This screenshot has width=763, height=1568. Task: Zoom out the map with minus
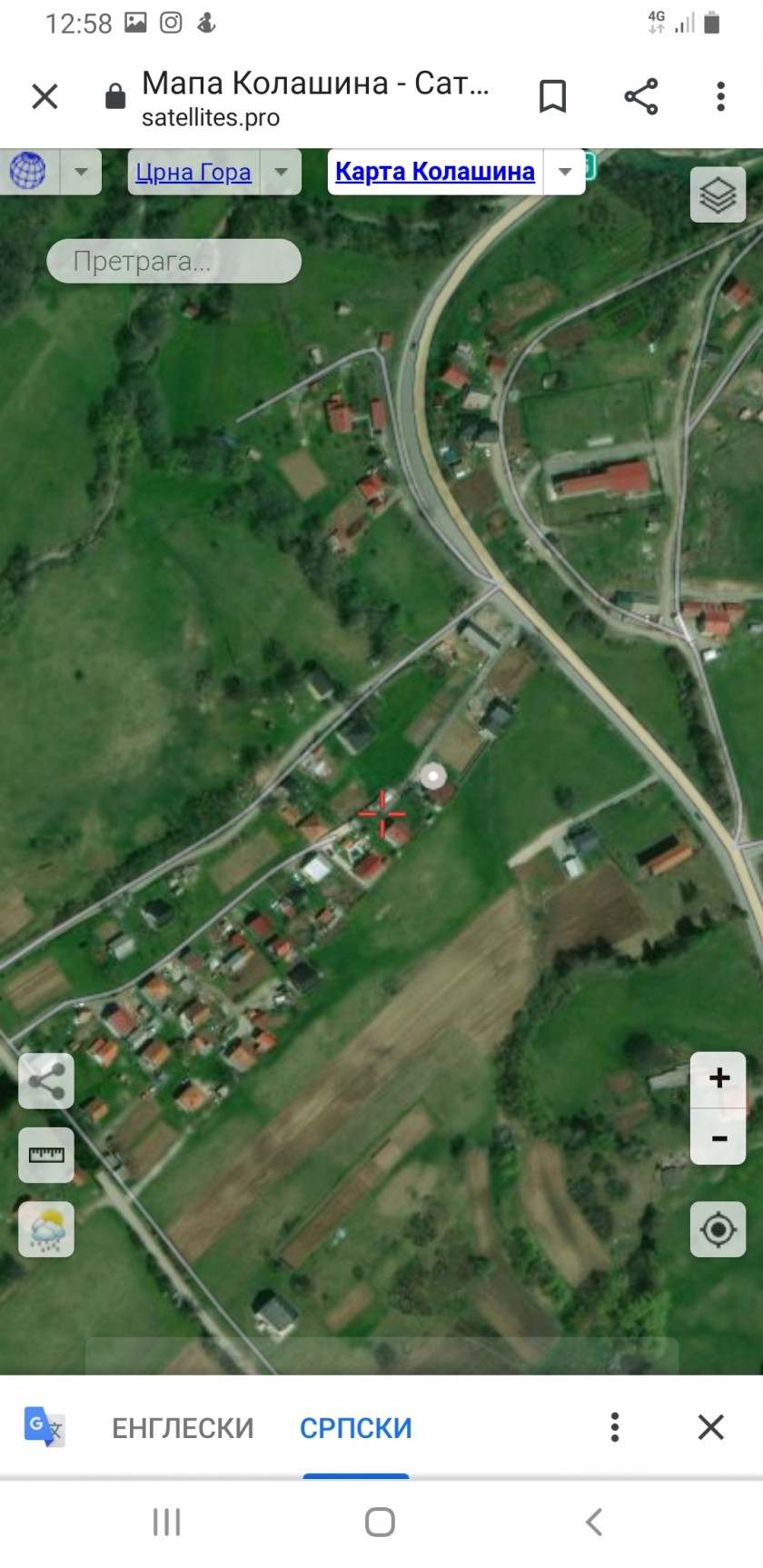718,1137
